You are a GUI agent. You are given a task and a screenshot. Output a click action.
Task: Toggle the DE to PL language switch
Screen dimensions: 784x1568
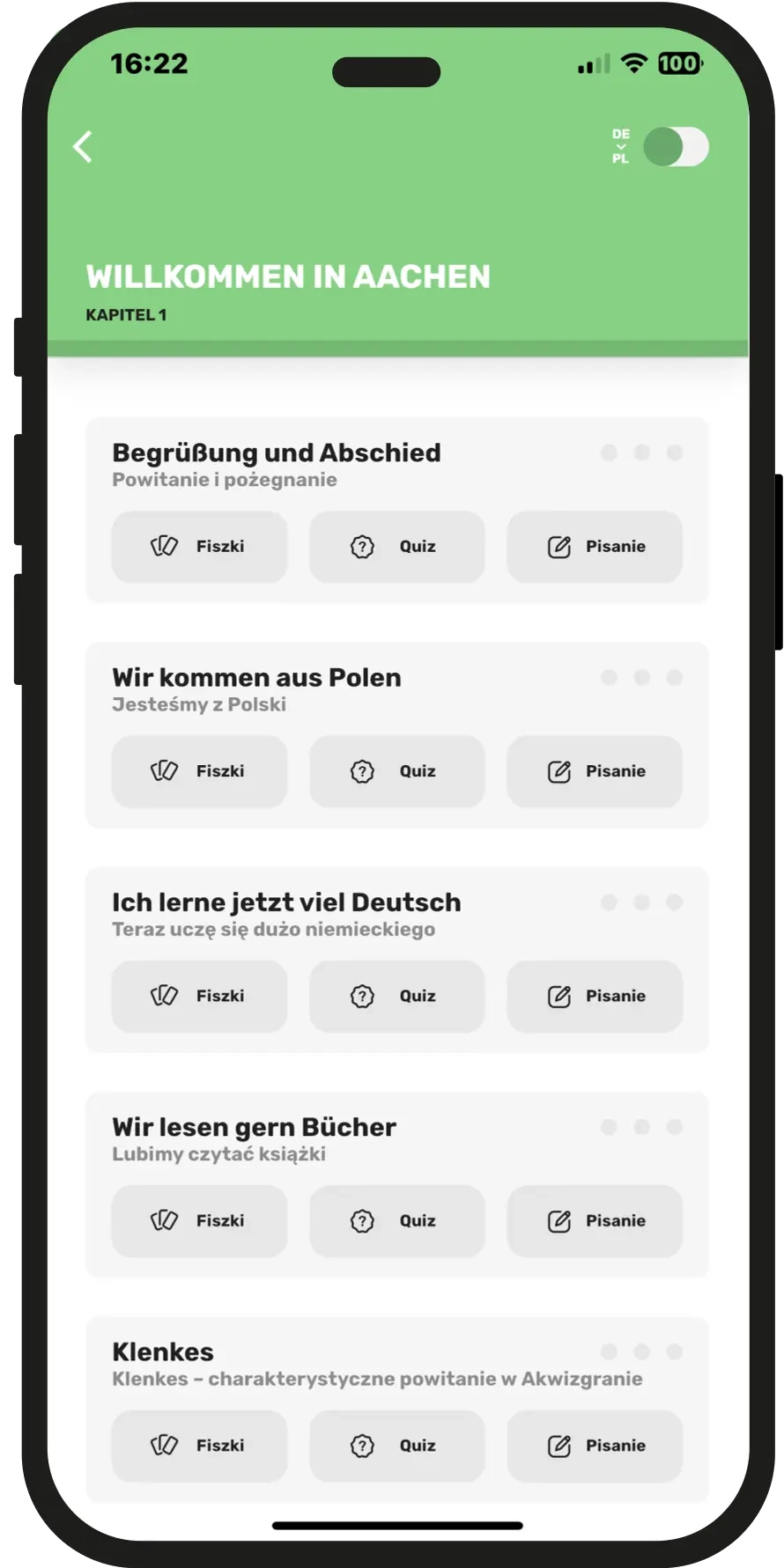(x=675, y=147)
